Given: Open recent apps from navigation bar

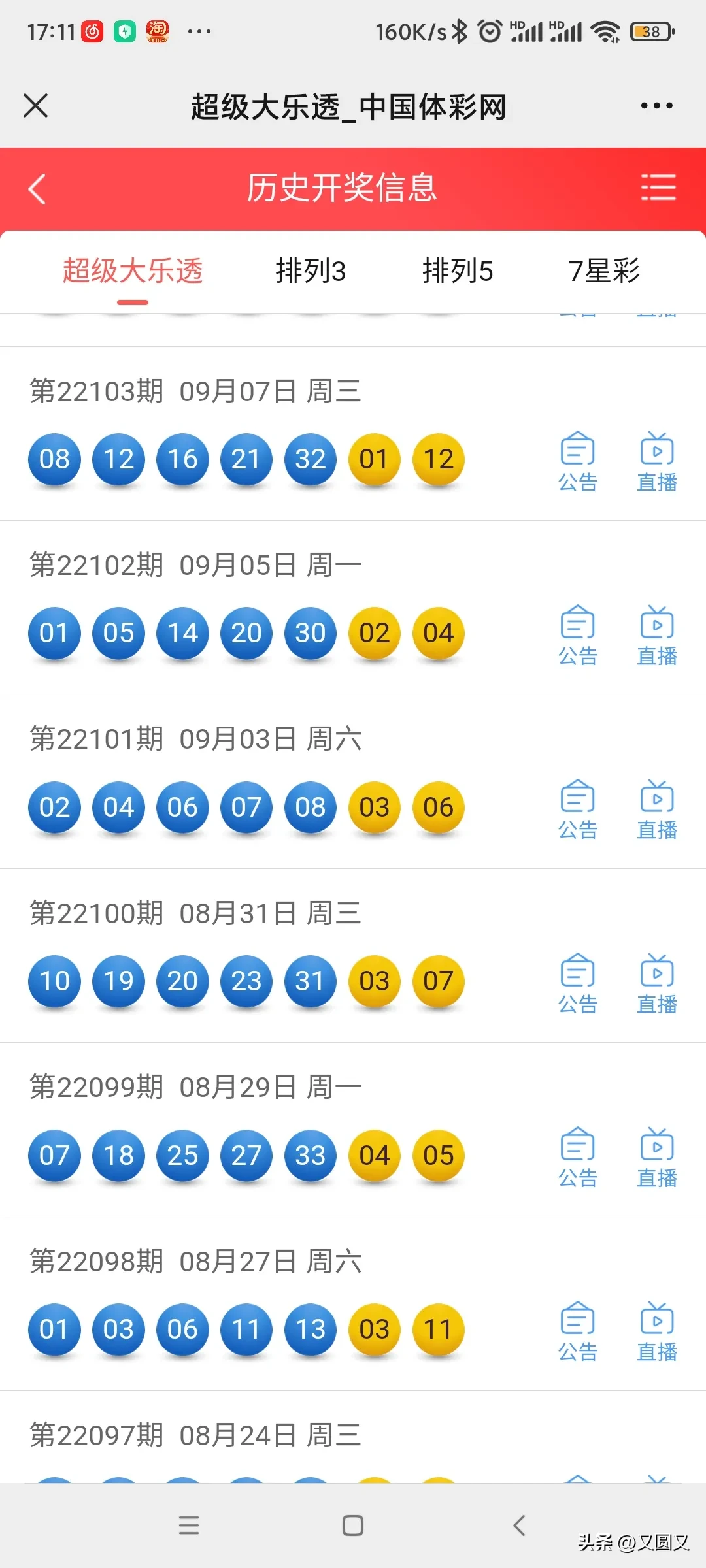Looking at the screenshot, I should point(189,1526).
